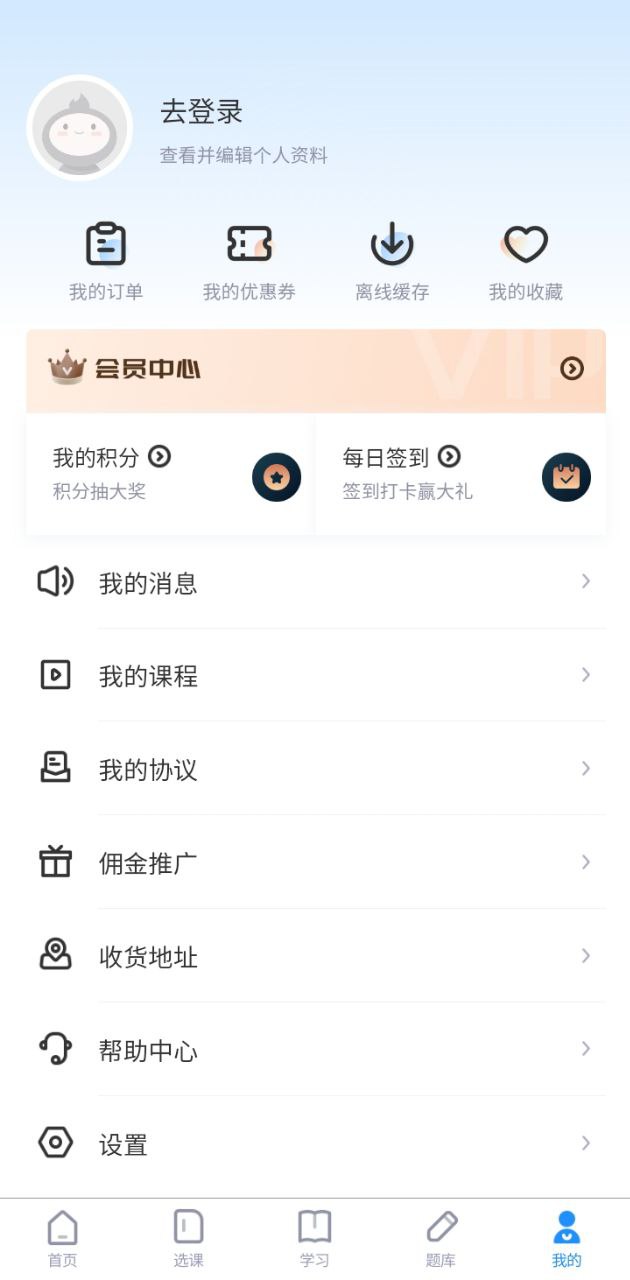
Task: Open the 收货地址 row
Action: (x=316, y=957)
